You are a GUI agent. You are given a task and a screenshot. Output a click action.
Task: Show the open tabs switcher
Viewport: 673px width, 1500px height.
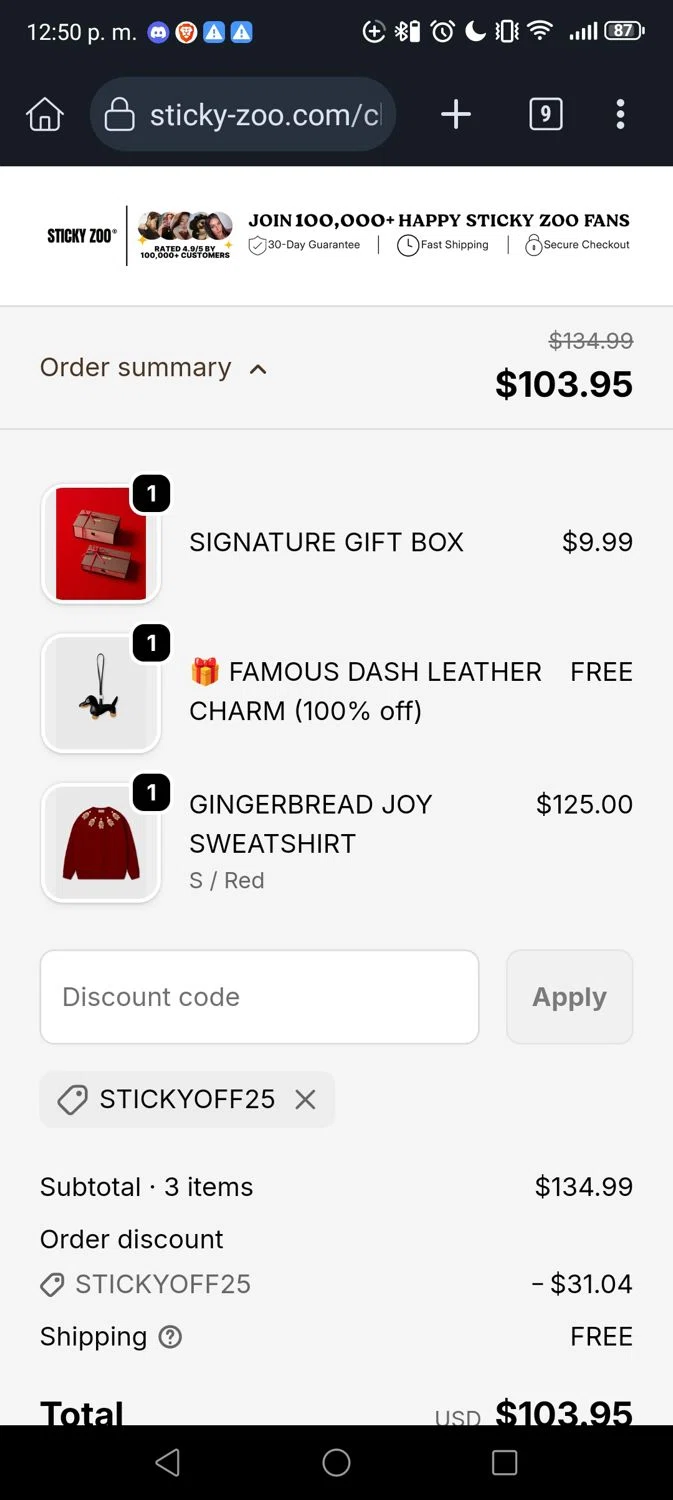click(545, 115)
